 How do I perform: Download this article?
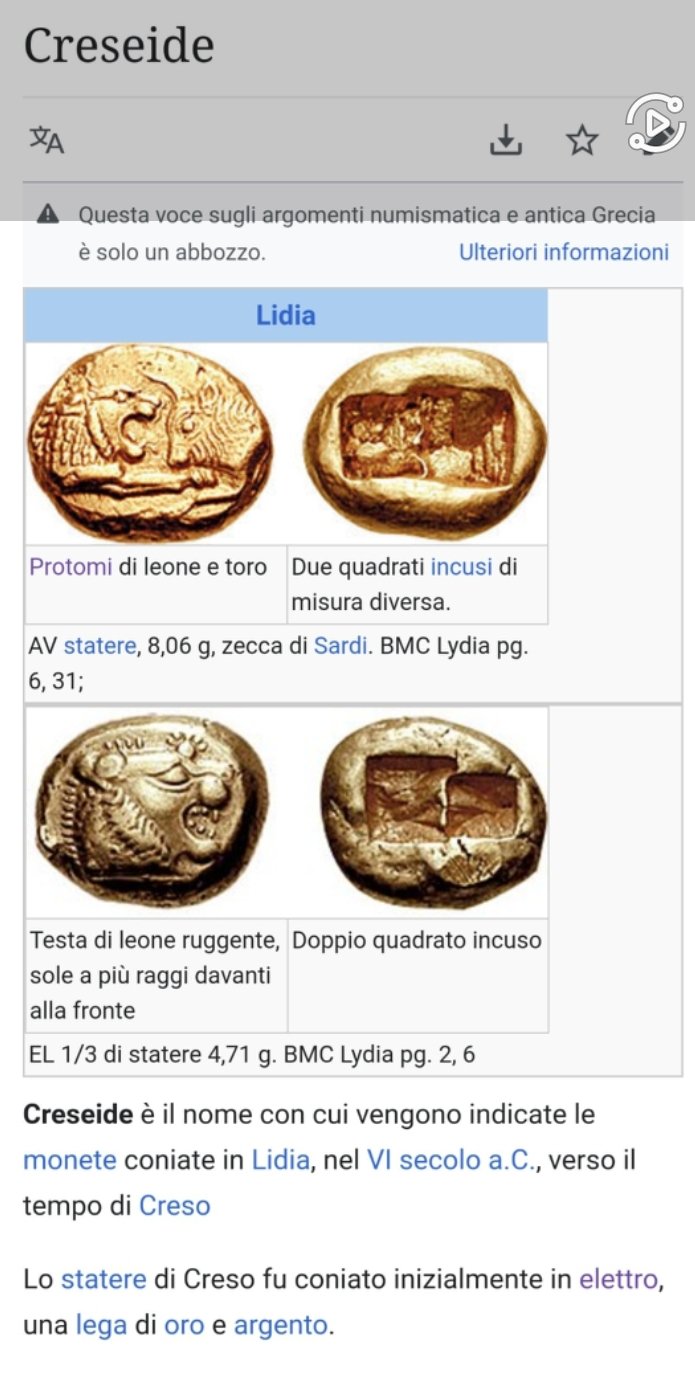click(506, 141)
